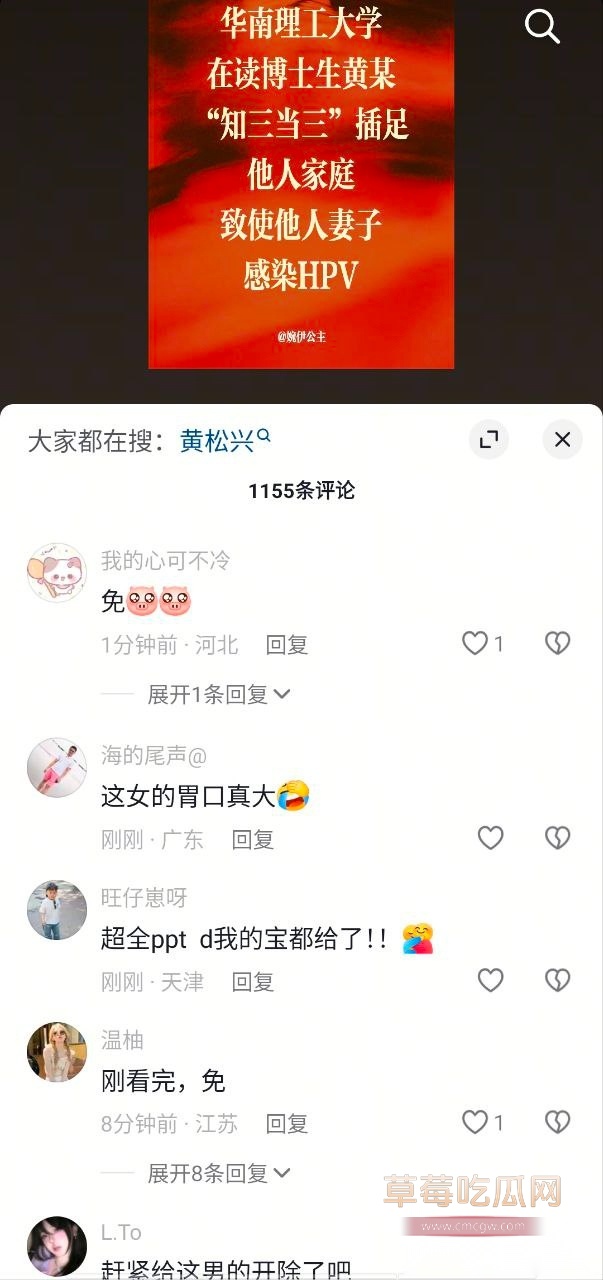Image resolution: width=603 pixels, height=1280 pixels.
Task: Expand the comments panel to full screen
Action: point(489,440)
